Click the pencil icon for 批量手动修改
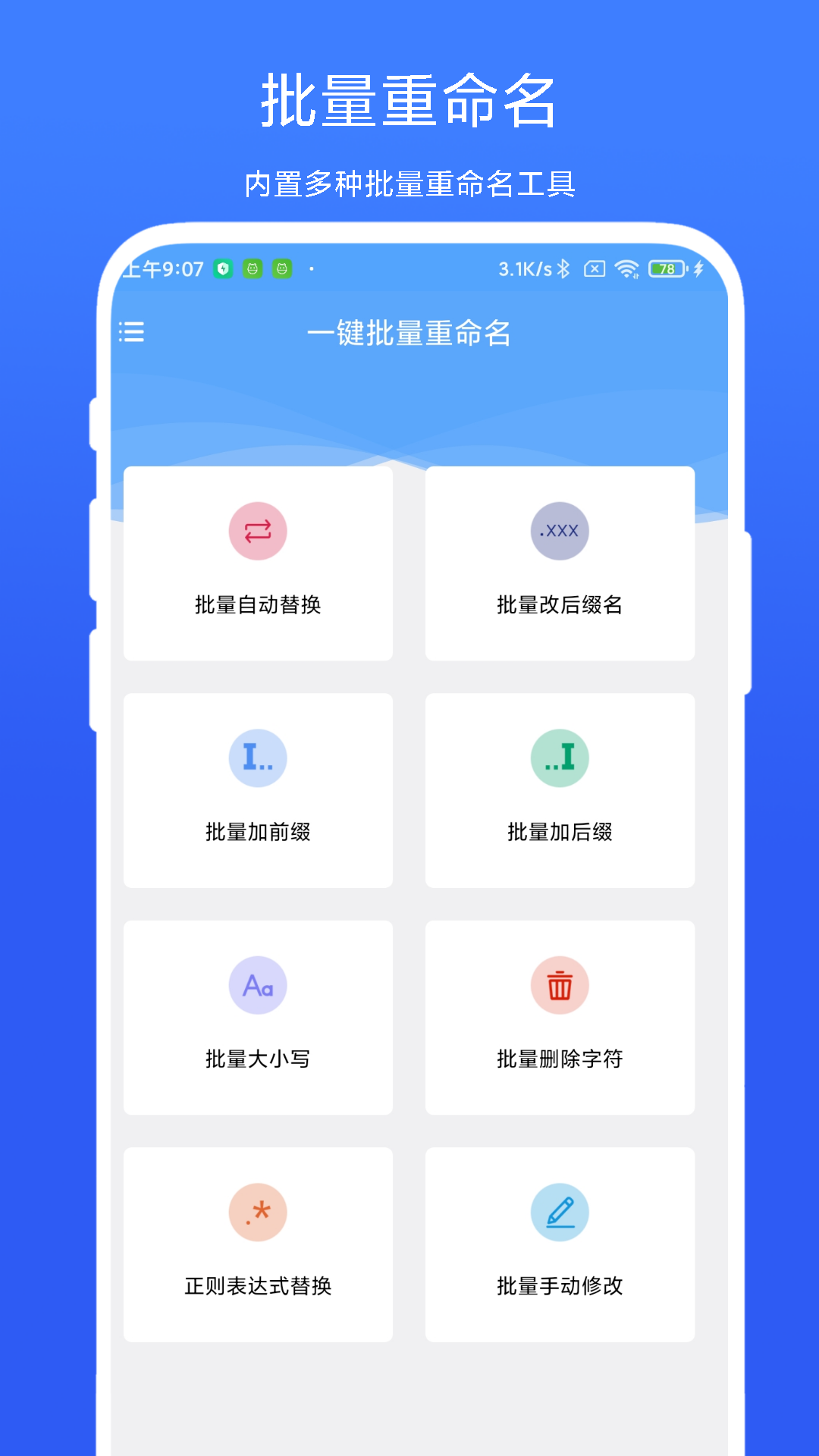The width and height of the screenshot is (819, 1456). click(x=560, y=1212)
